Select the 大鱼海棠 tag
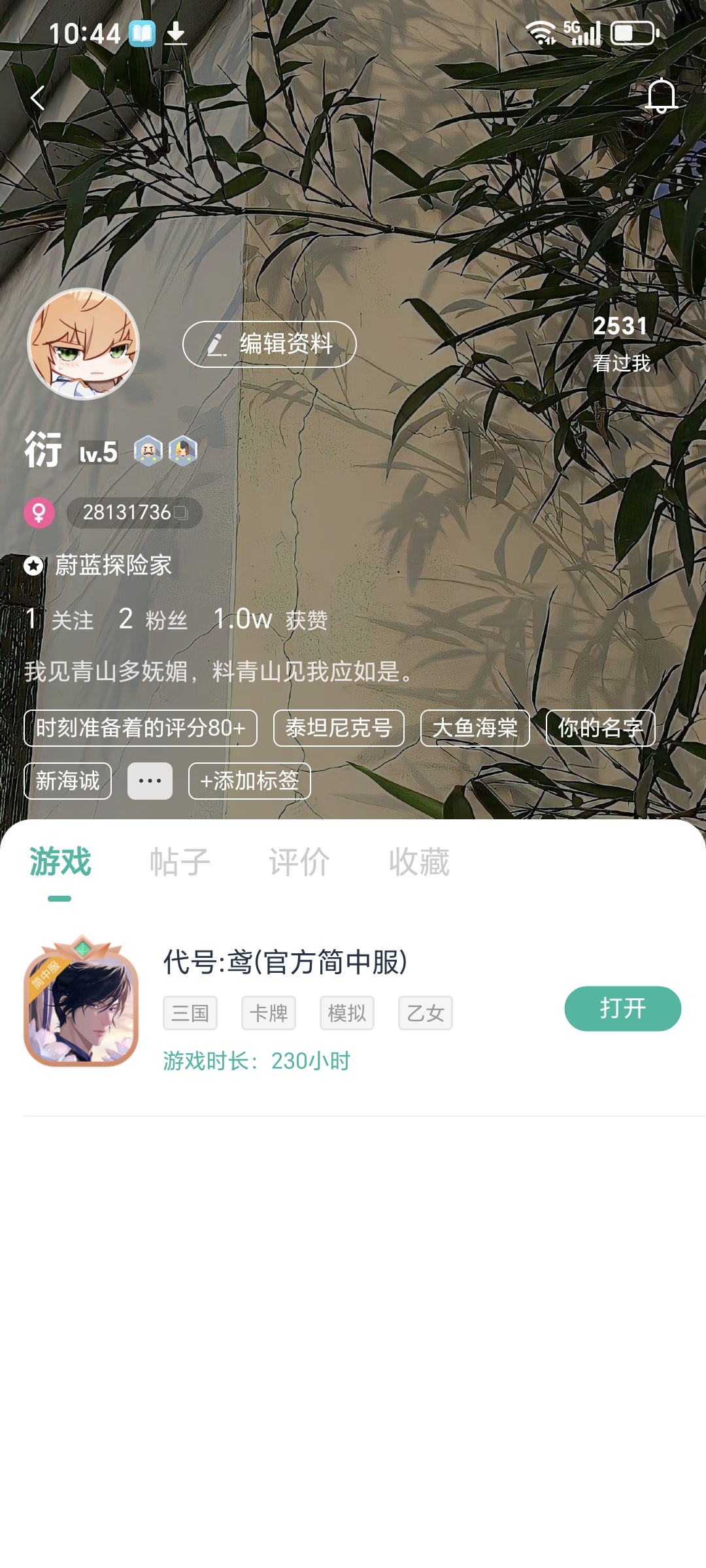This screenshot has height=1568, width=706. pyautogui.click(x=475, y=728)
